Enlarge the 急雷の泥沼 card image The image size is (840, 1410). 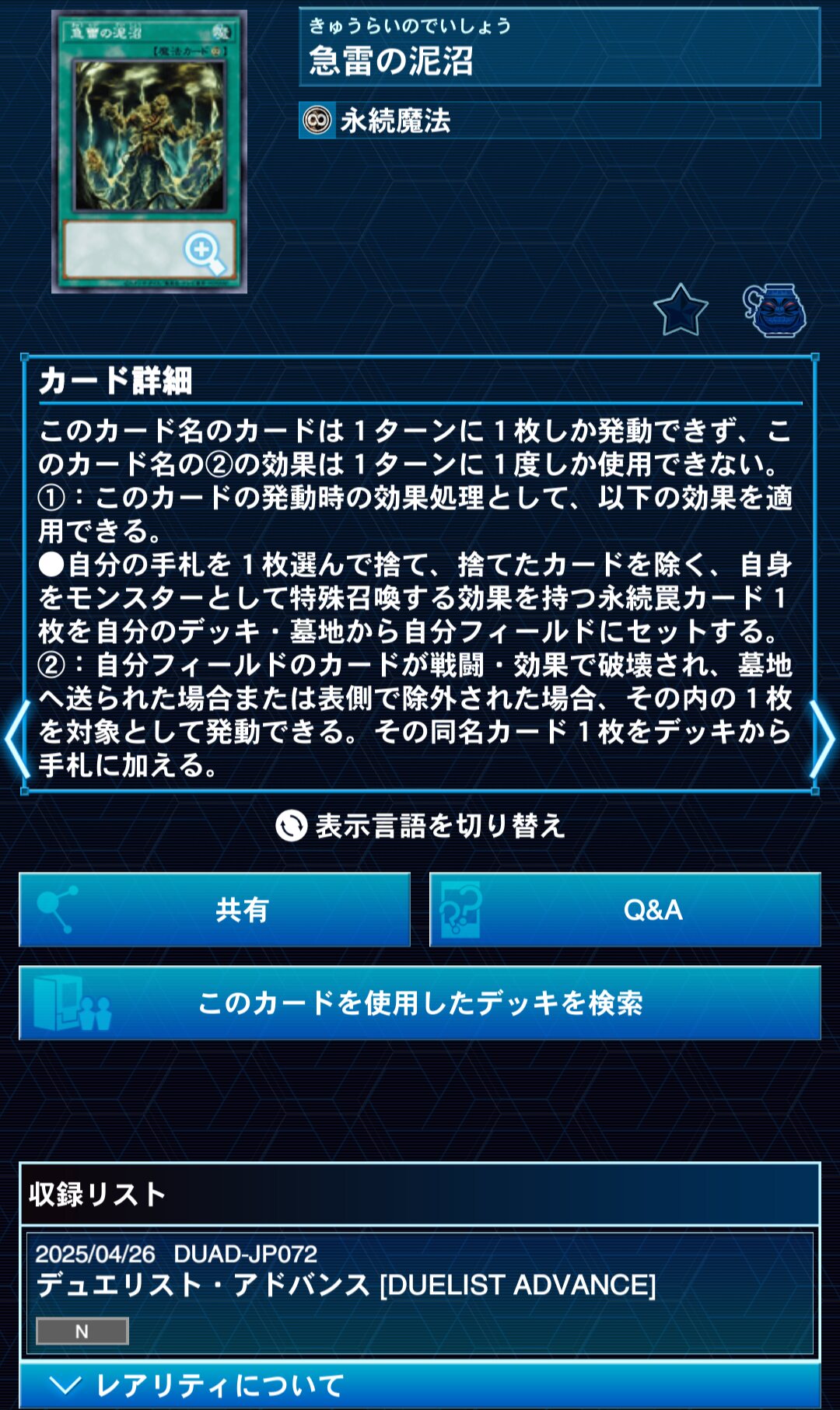pyautogui.click(x=149, y=152)
